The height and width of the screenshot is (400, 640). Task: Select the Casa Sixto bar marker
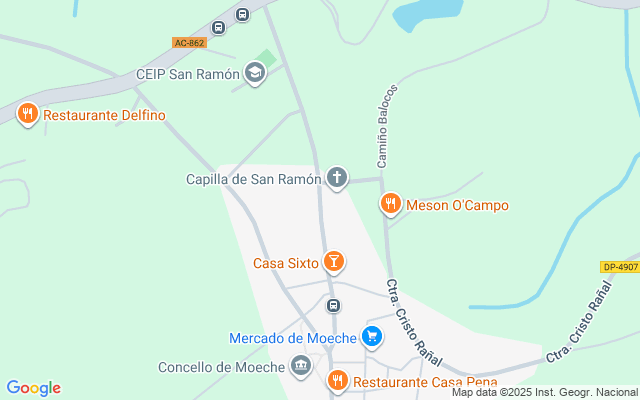click(x=334, y=263)
